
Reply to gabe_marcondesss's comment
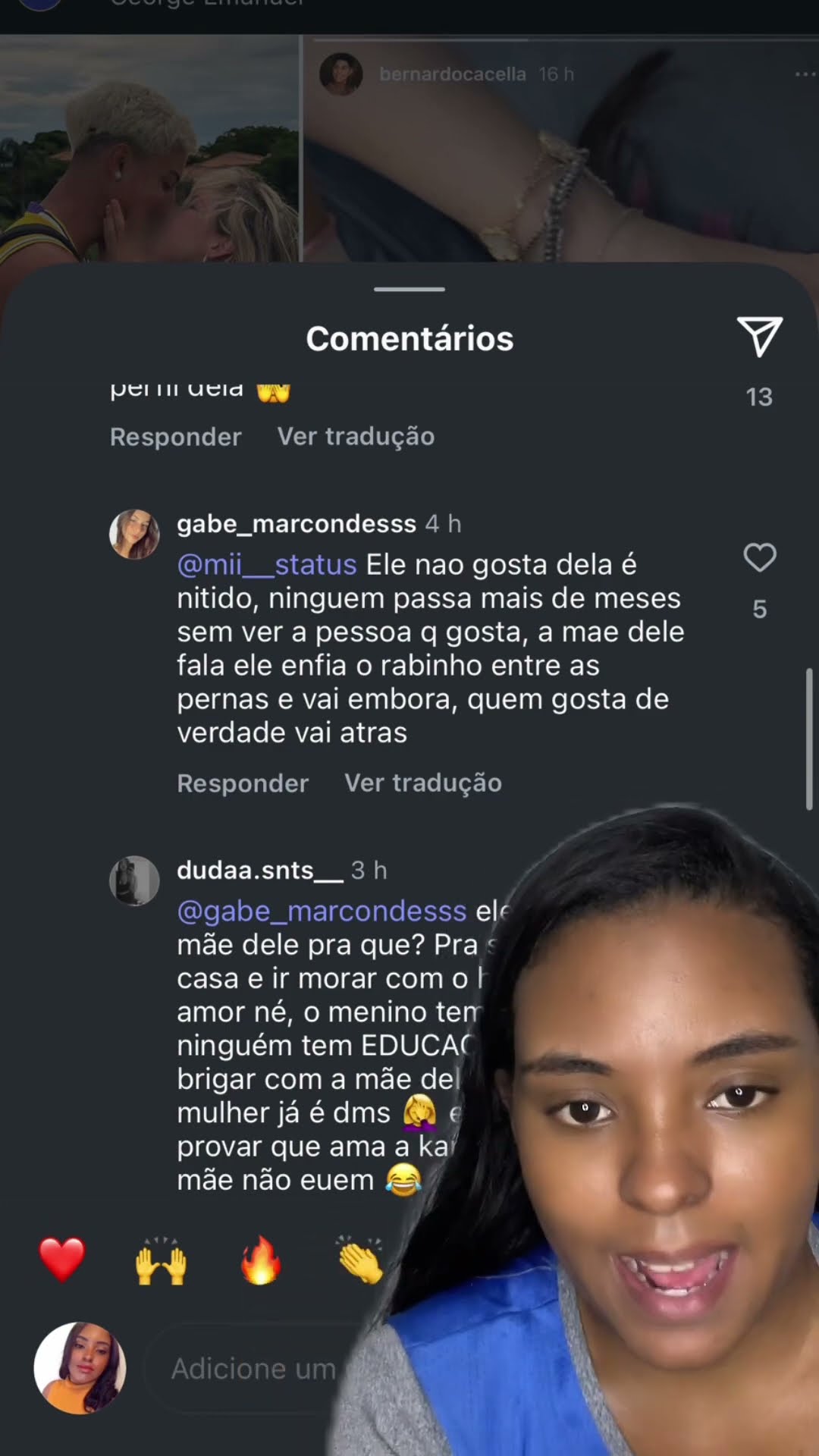coord(243,783)
